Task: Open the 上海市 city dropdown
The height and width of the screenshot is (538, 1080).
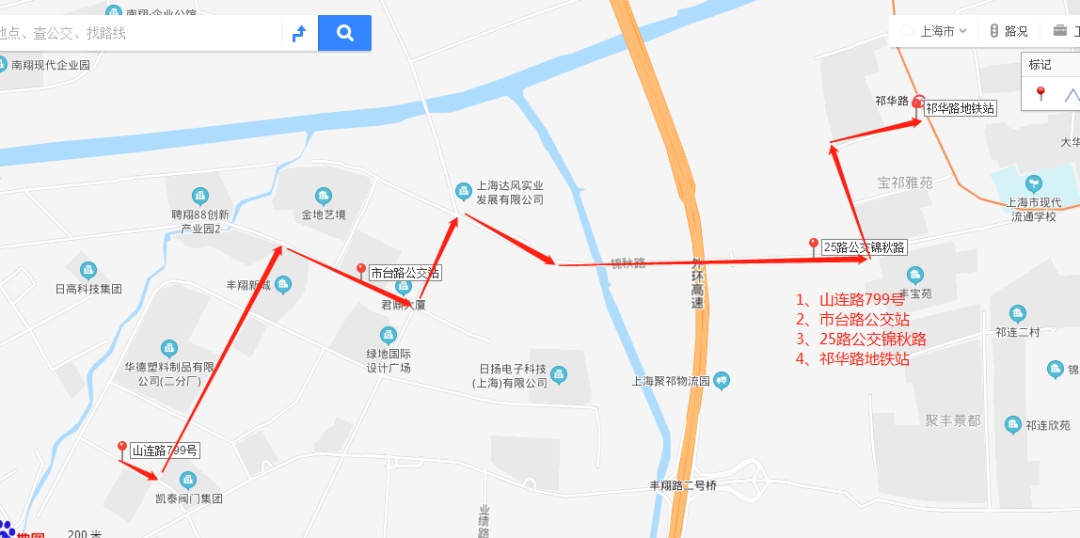Action: (x=934, y=31)
